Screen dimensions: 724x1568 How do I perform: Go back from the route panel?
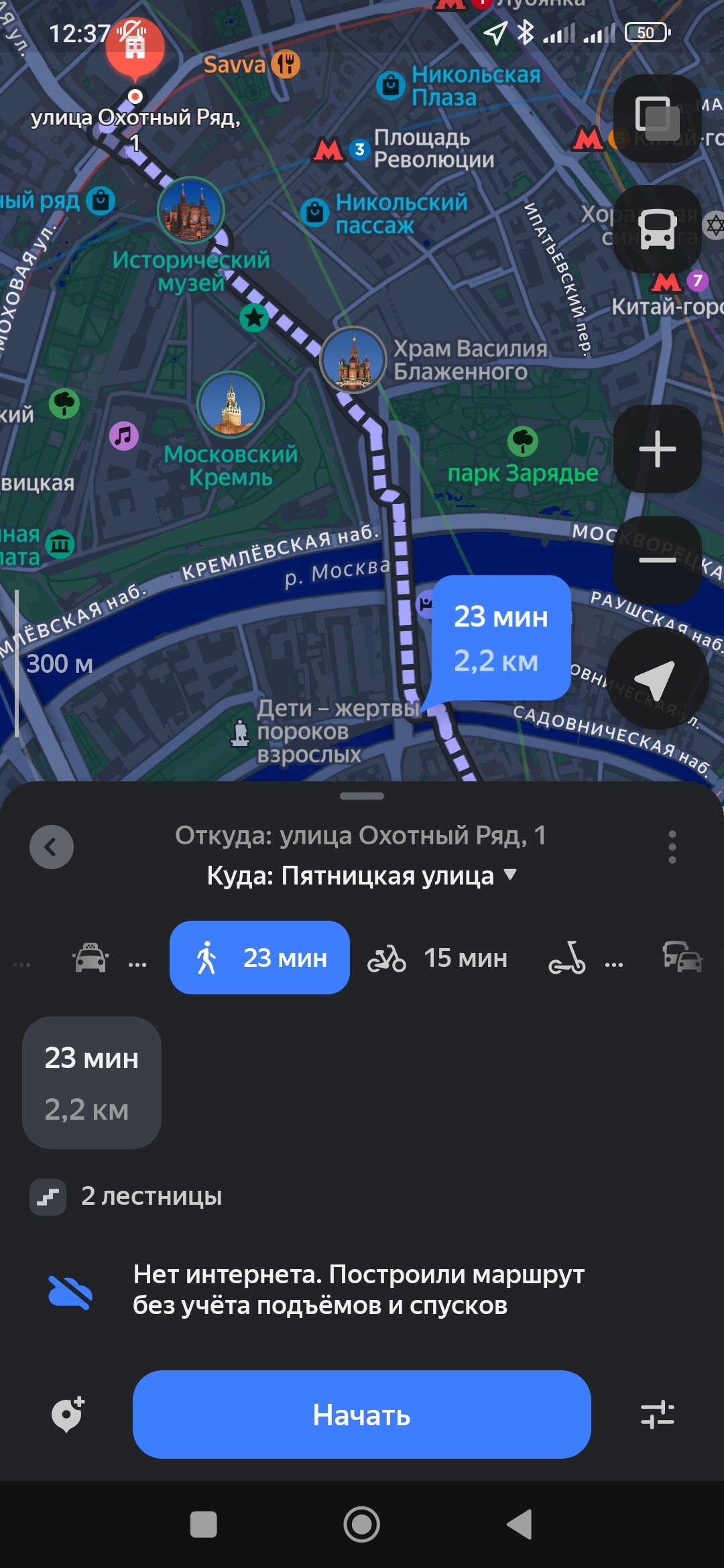(x=52, y=847)
